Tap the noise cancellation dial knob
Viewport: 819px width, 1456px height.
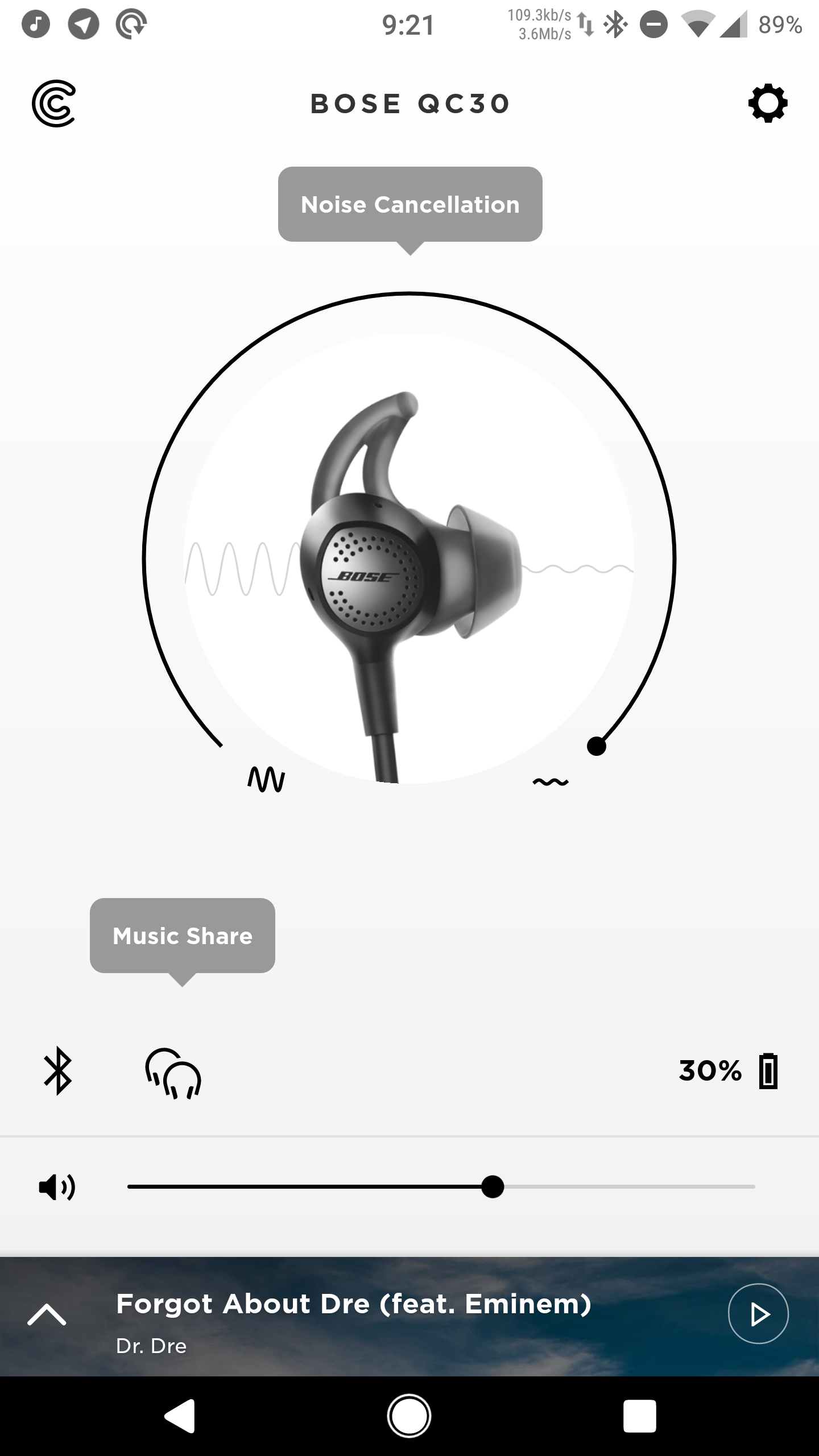pyautogui.click(x=596, y=746)
